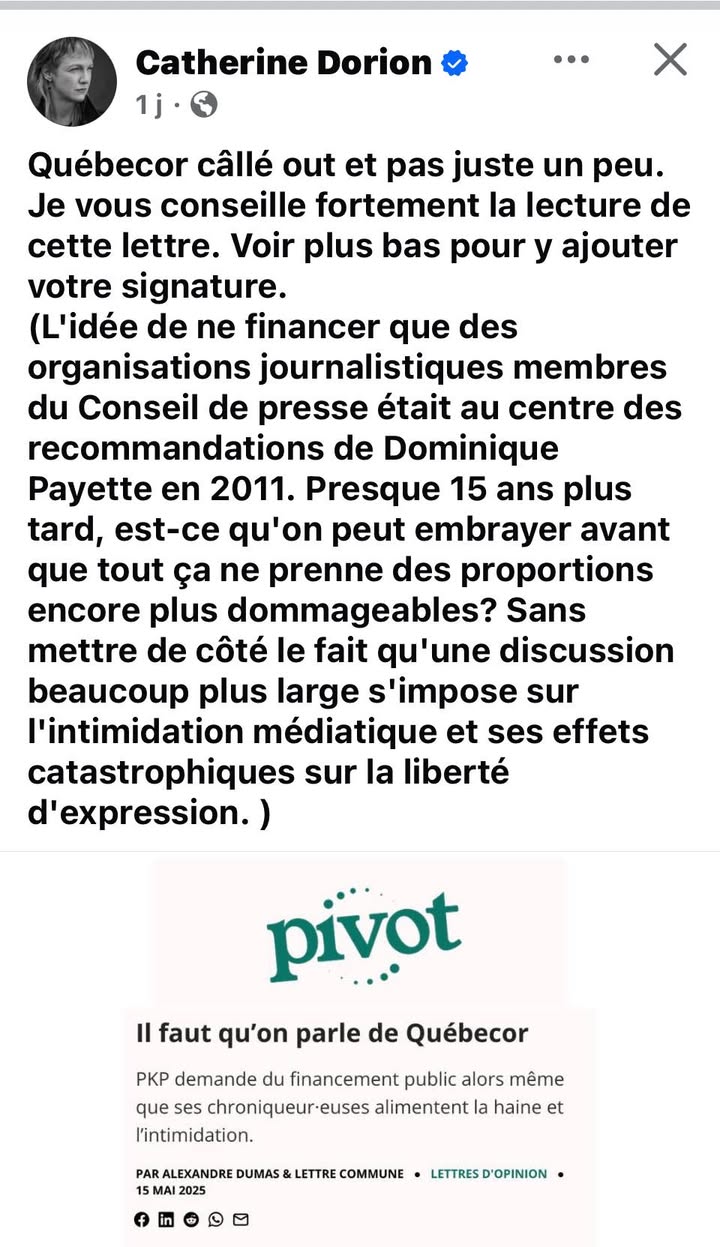This screenshot has width=720, height=1247.
Task: Open Catherine Dorion's profile picture
Action: pos(72,82)
